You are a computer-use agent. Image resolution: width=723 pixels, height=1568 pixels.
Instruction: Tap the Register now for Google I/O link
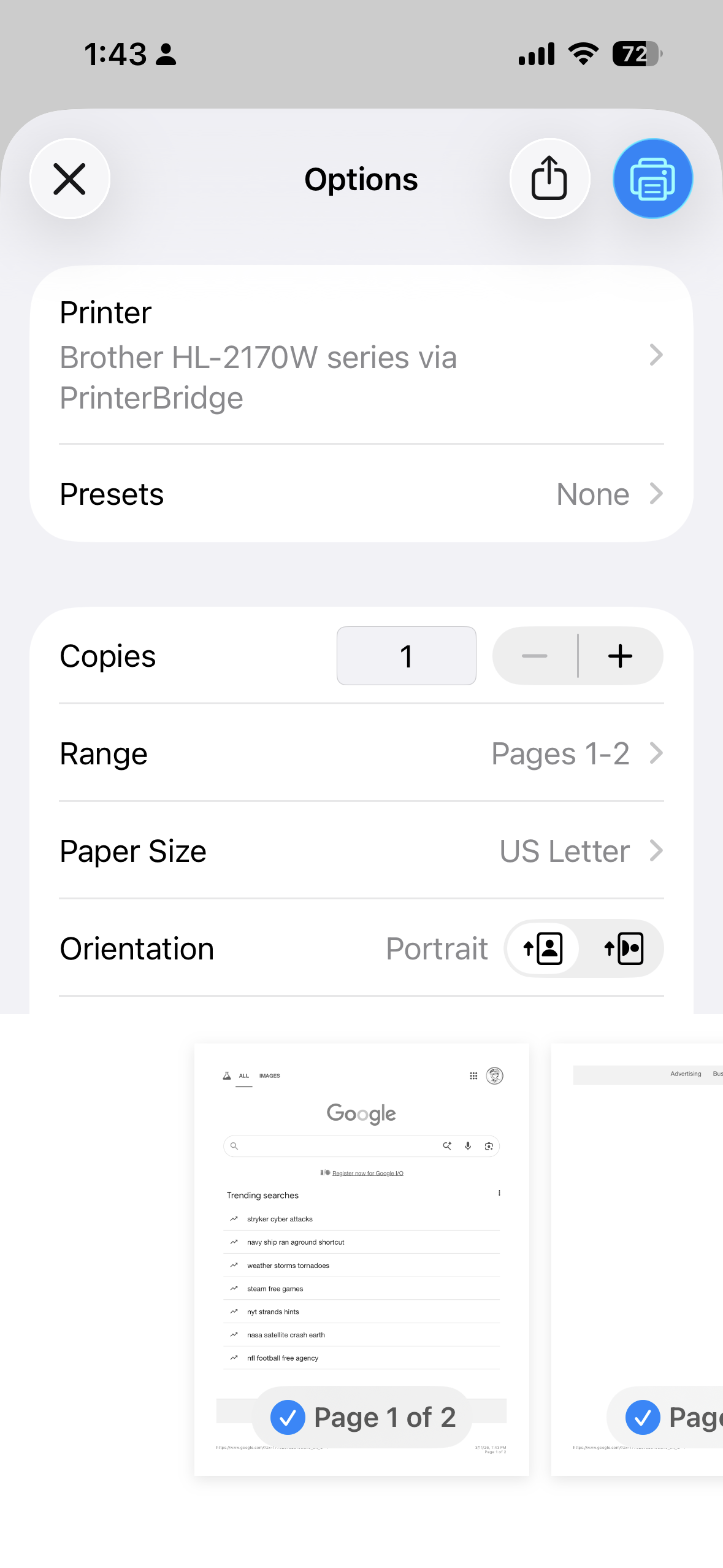pyautogui.click(x=367, y=1172)
